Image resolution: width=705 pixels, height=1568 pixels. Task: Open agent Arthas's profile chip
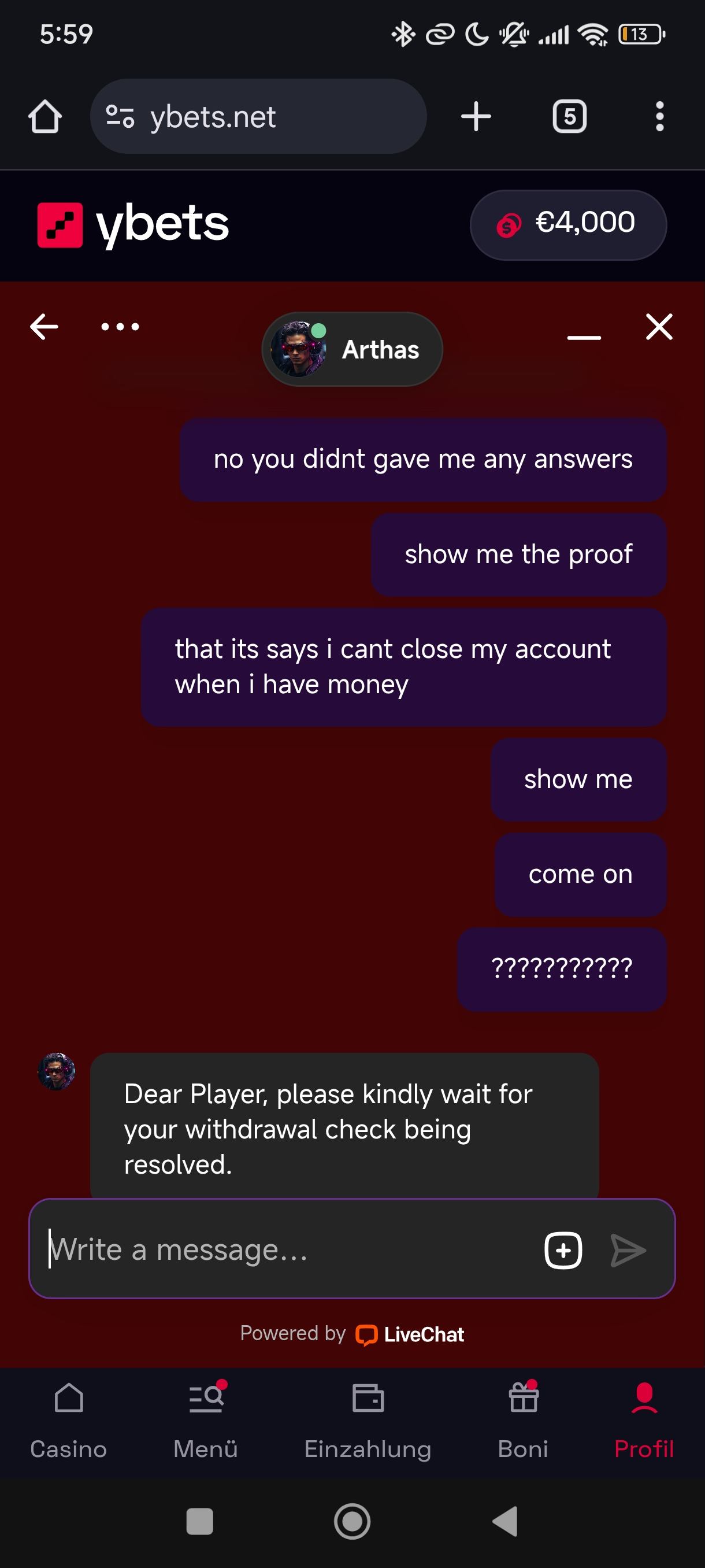click(x=352, y=349)
